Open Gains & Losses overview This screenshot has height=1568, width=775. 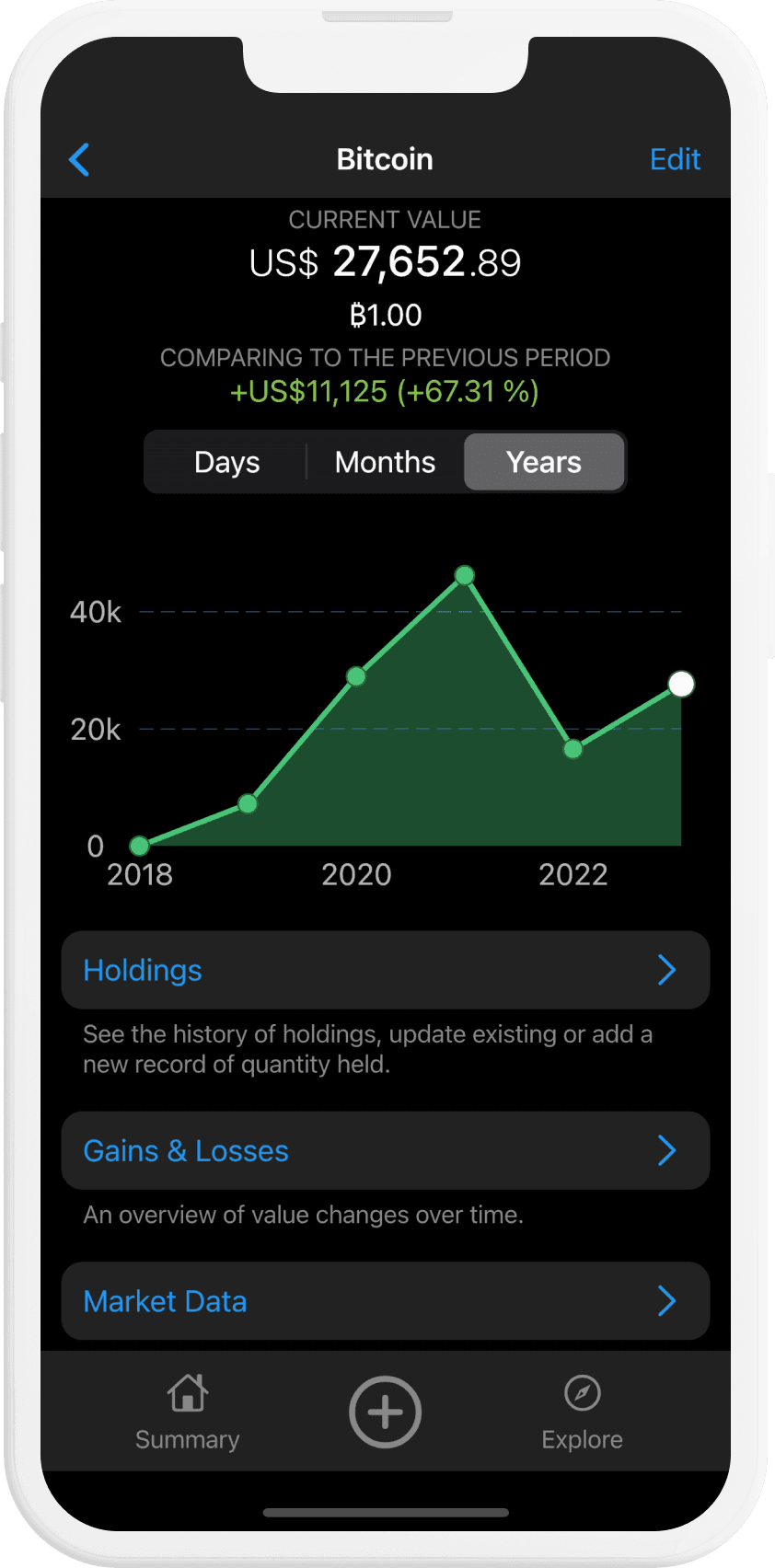[x=385, y=1150]
